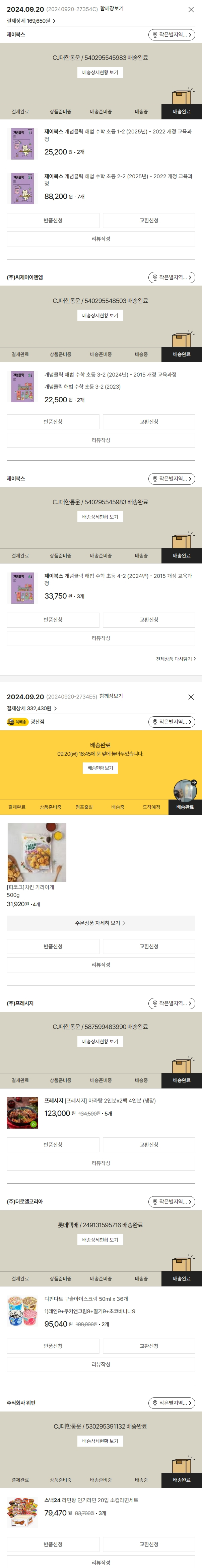Tap 배송상세현황 보기 for tracking 540295548503

(x=100, y=315)
